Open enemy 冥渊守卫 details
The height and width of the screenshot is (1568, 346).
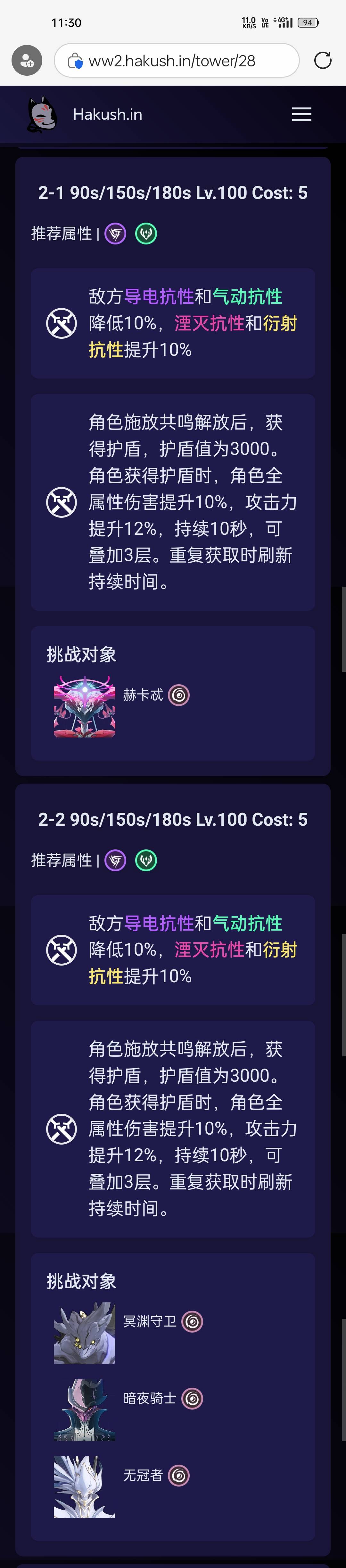85,1333
